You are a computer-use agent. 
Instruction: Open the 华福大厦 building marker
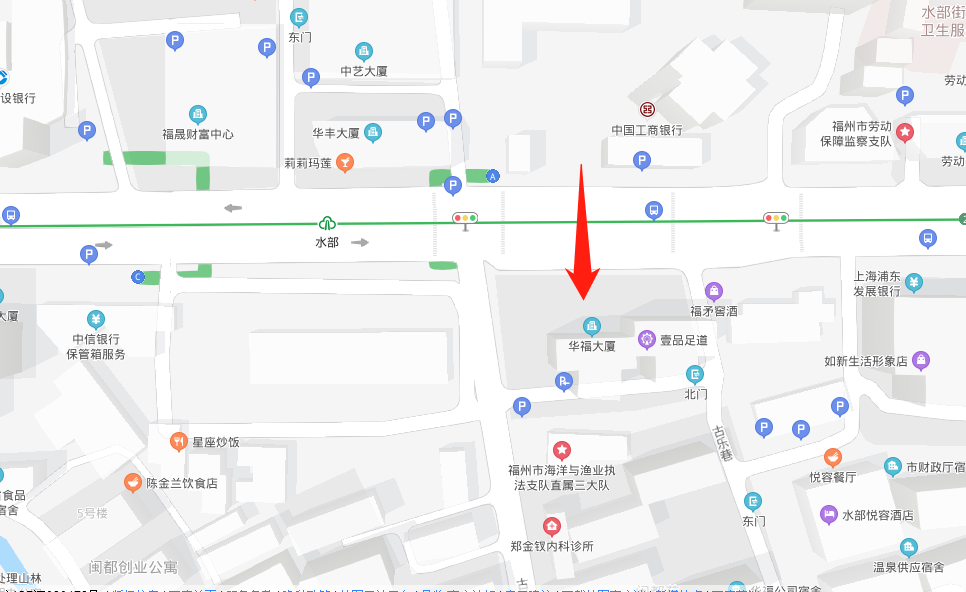point(592,326)
